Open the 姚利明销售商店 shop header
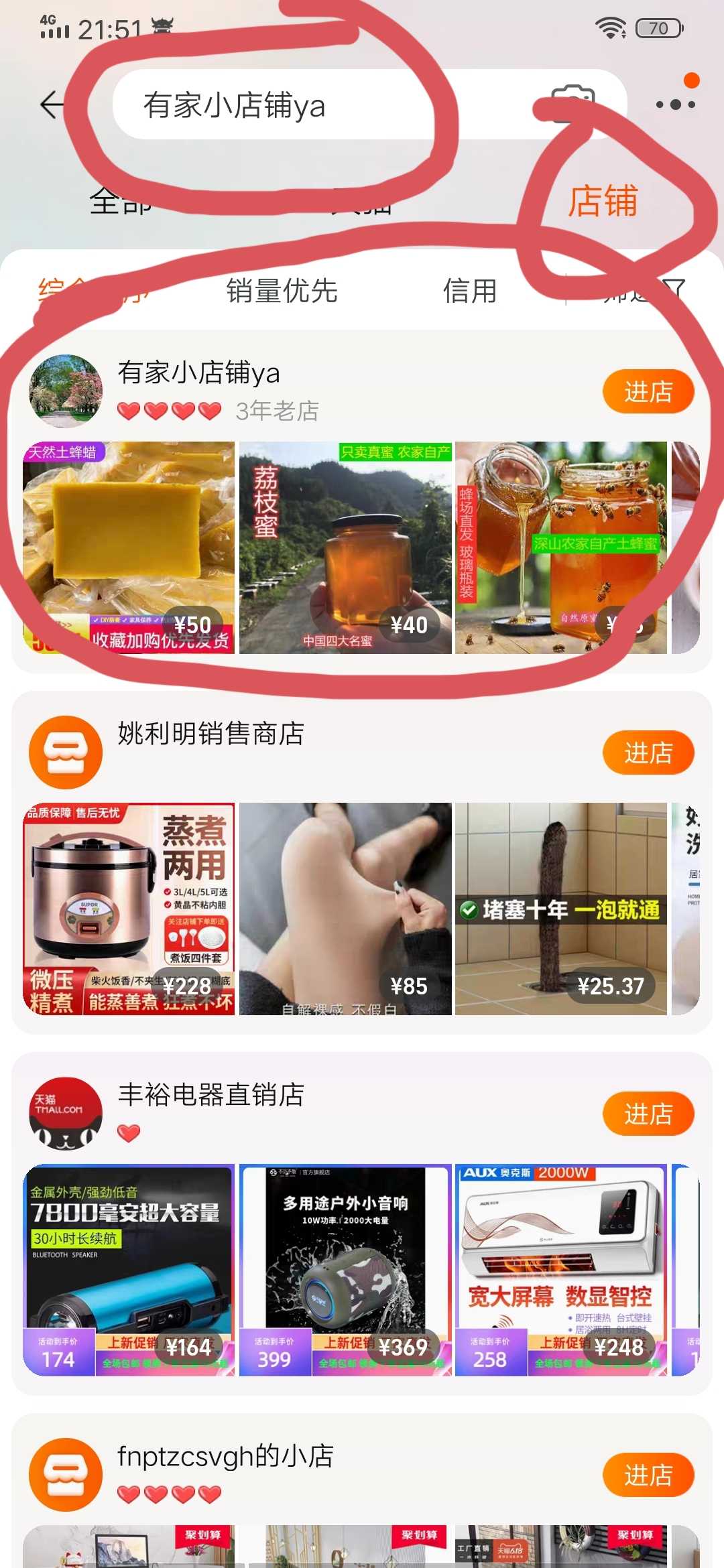724x1568 pixels. (x=210, y=734)
